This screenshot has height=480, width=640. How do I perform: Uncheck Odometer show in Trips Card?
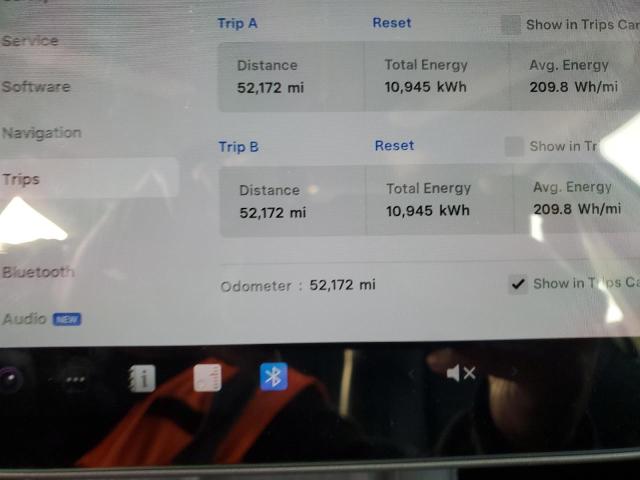click(518, 284)
